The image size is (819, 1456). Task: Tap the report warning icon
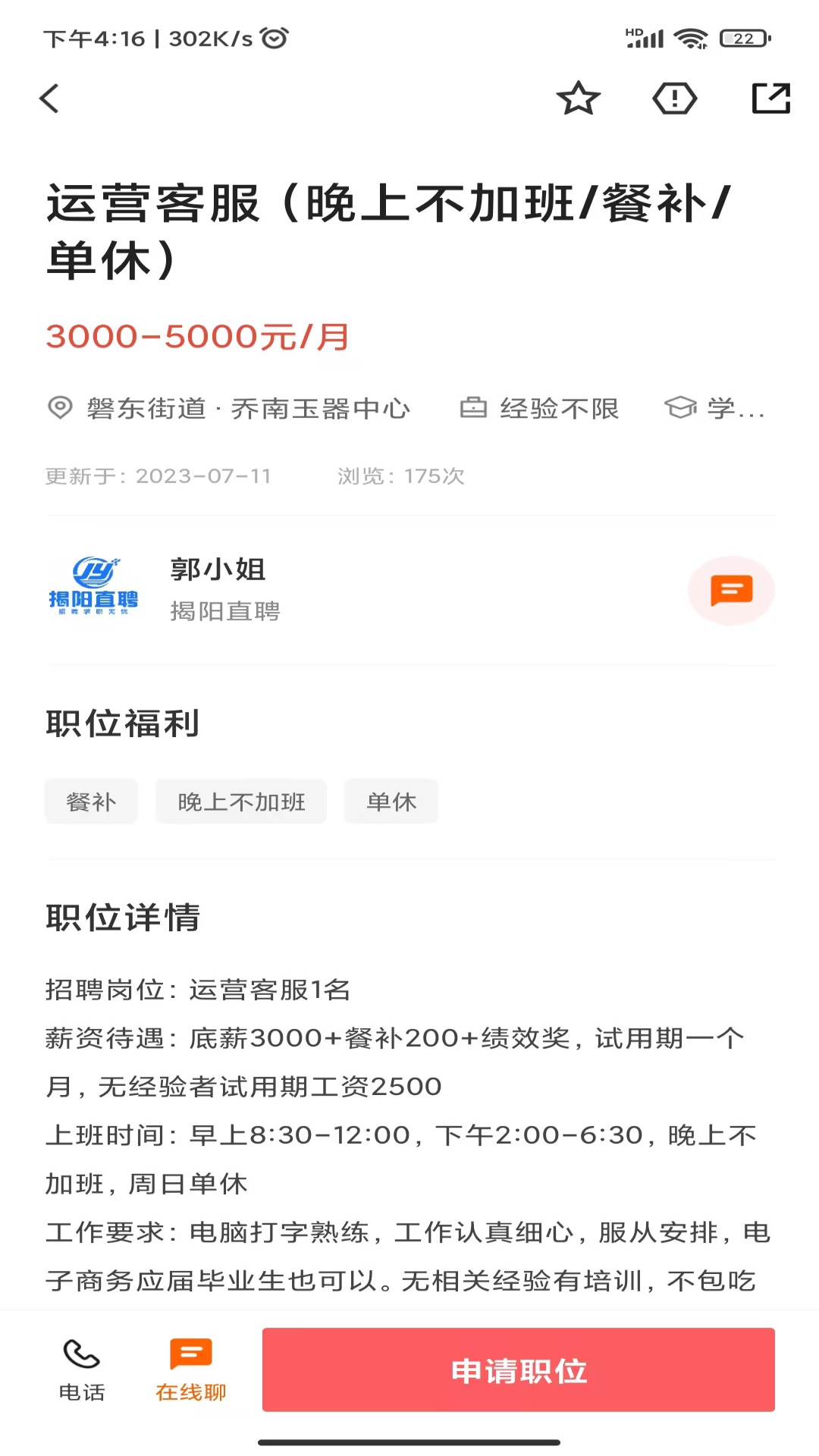[674, 98]
